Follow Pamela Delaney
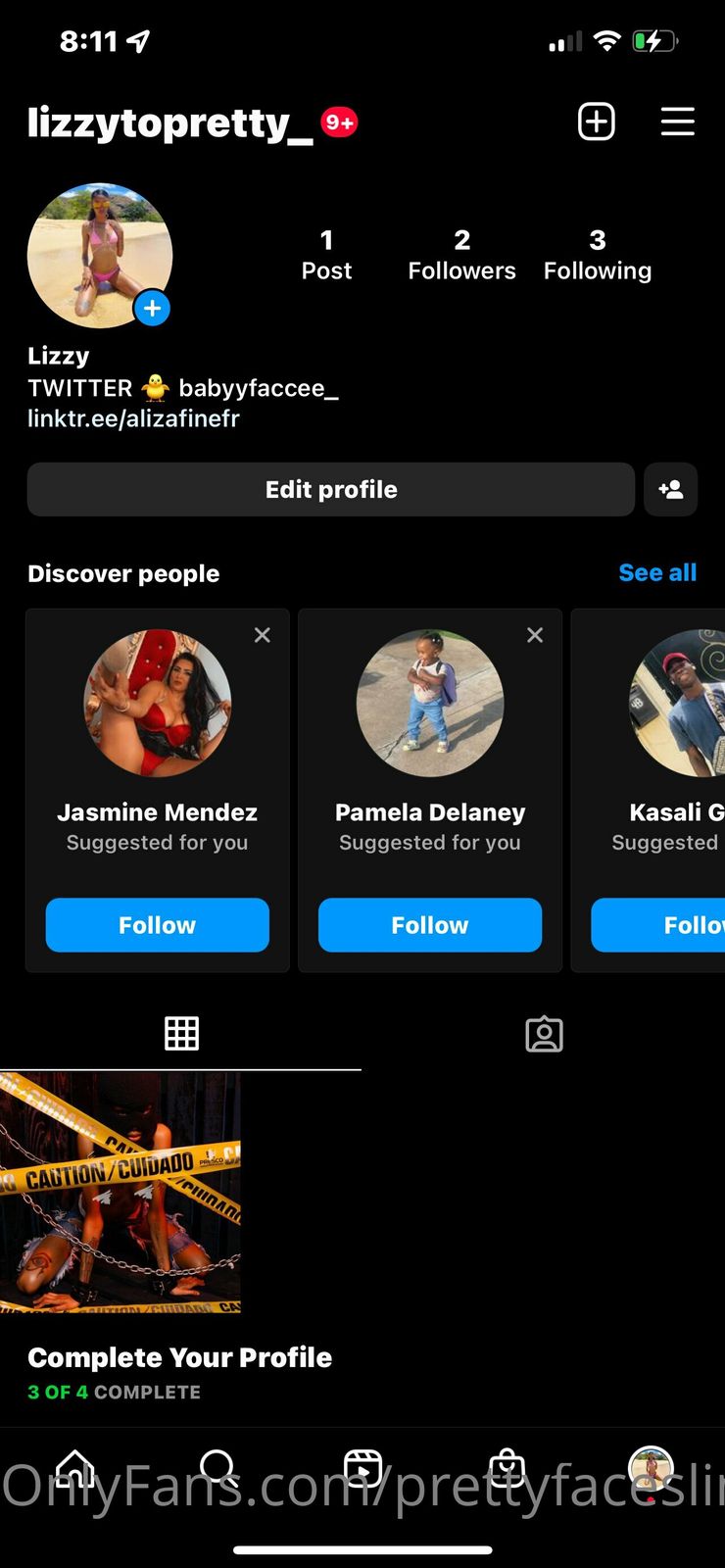The width and height of the screenshot is (725, 1568). [x=429, y=924]
